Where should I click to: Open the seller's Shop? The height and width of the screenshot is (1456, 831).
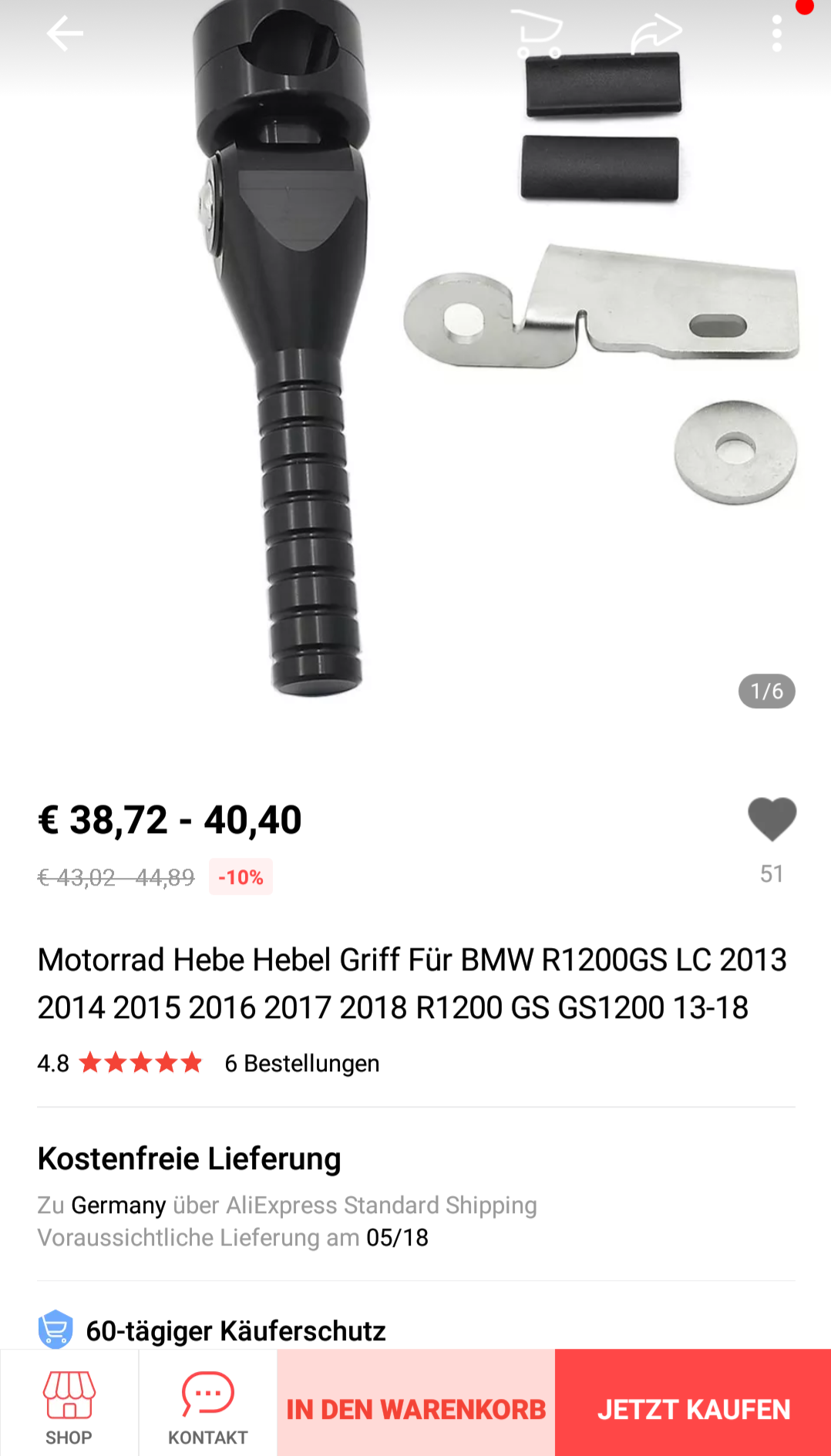pos(69,1407)
